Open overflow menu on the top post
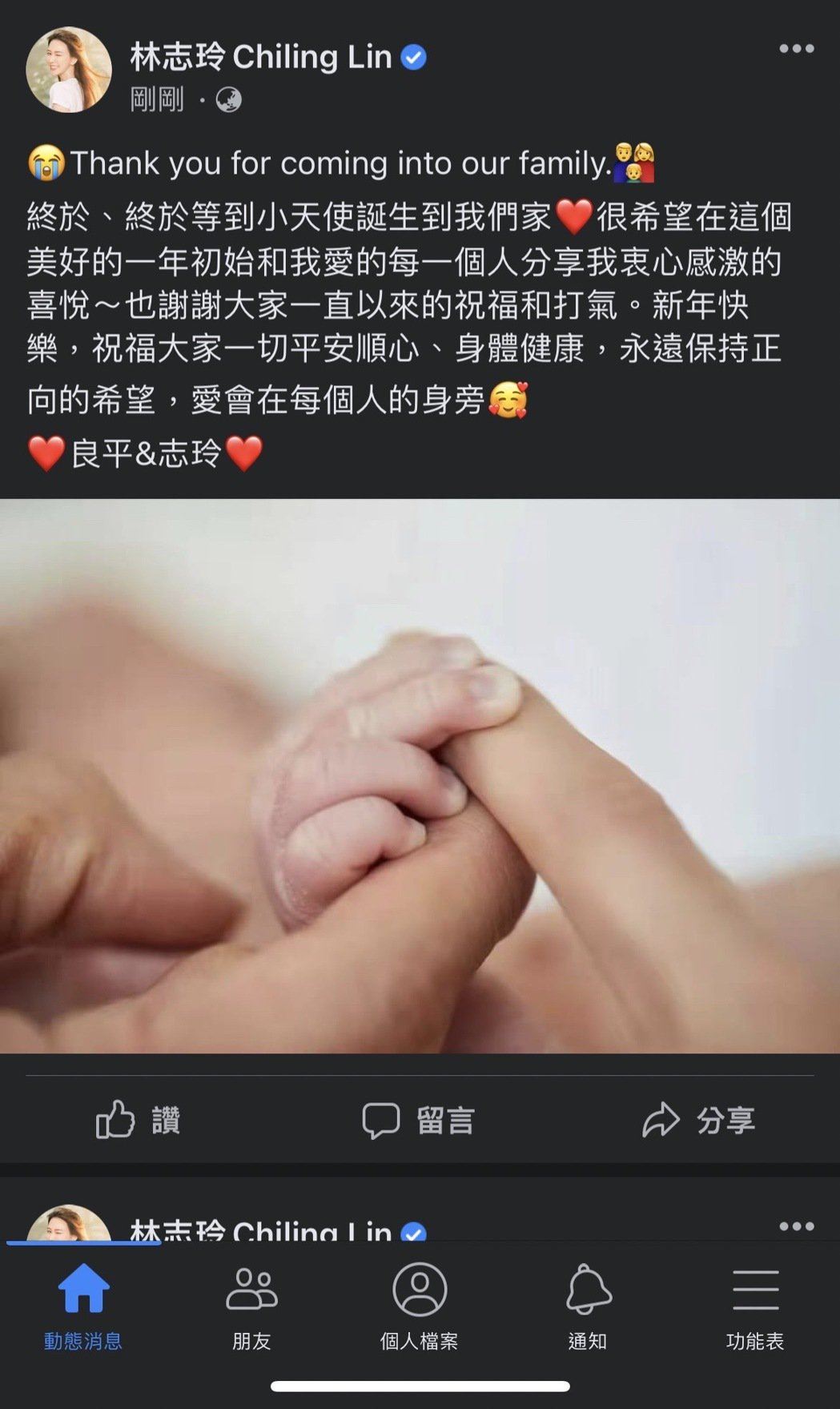The height and width of the screenshot is (1409, 840). 796,49
